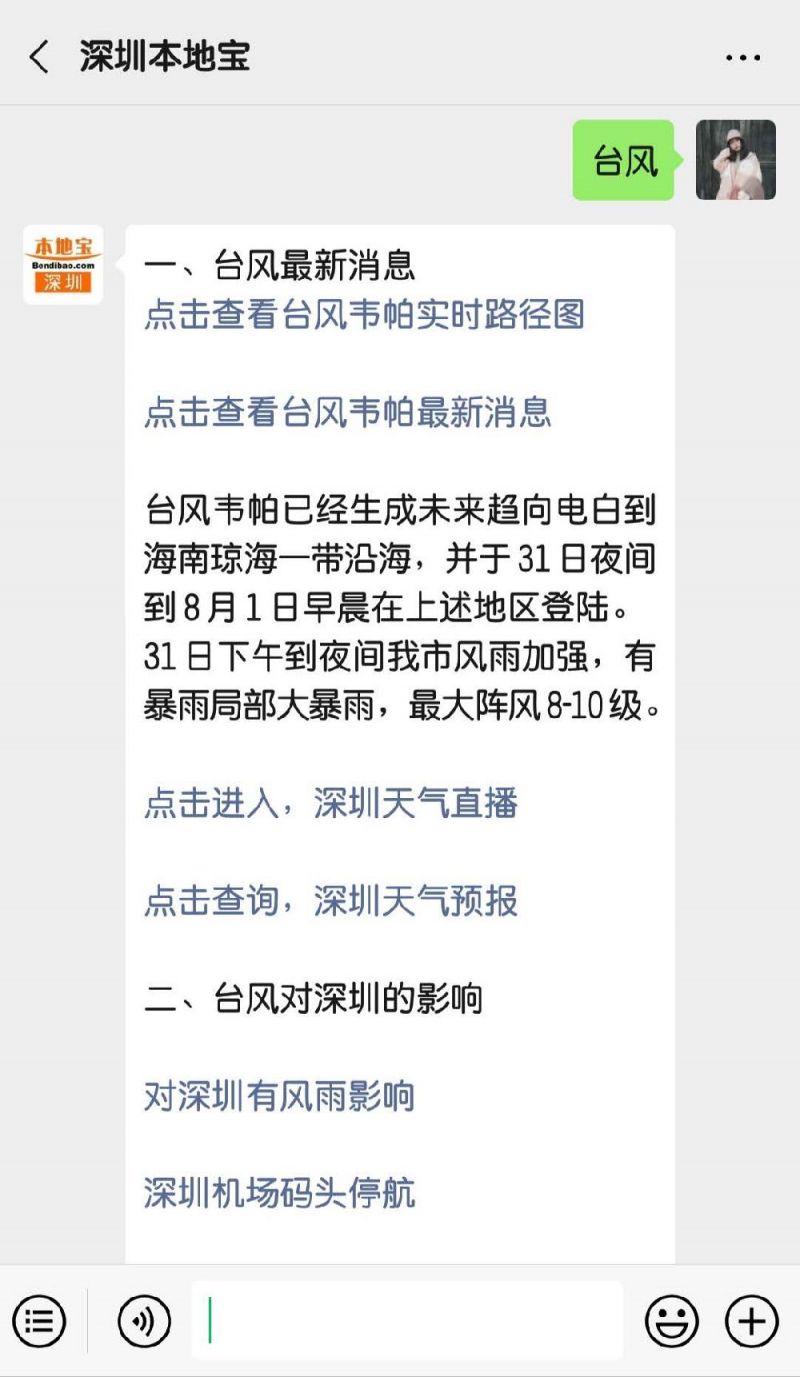Open 点击进入，深圳天气直播 link
This screenshot has width=800, height=1377.
pyautogui.click(x=330, y=803)
